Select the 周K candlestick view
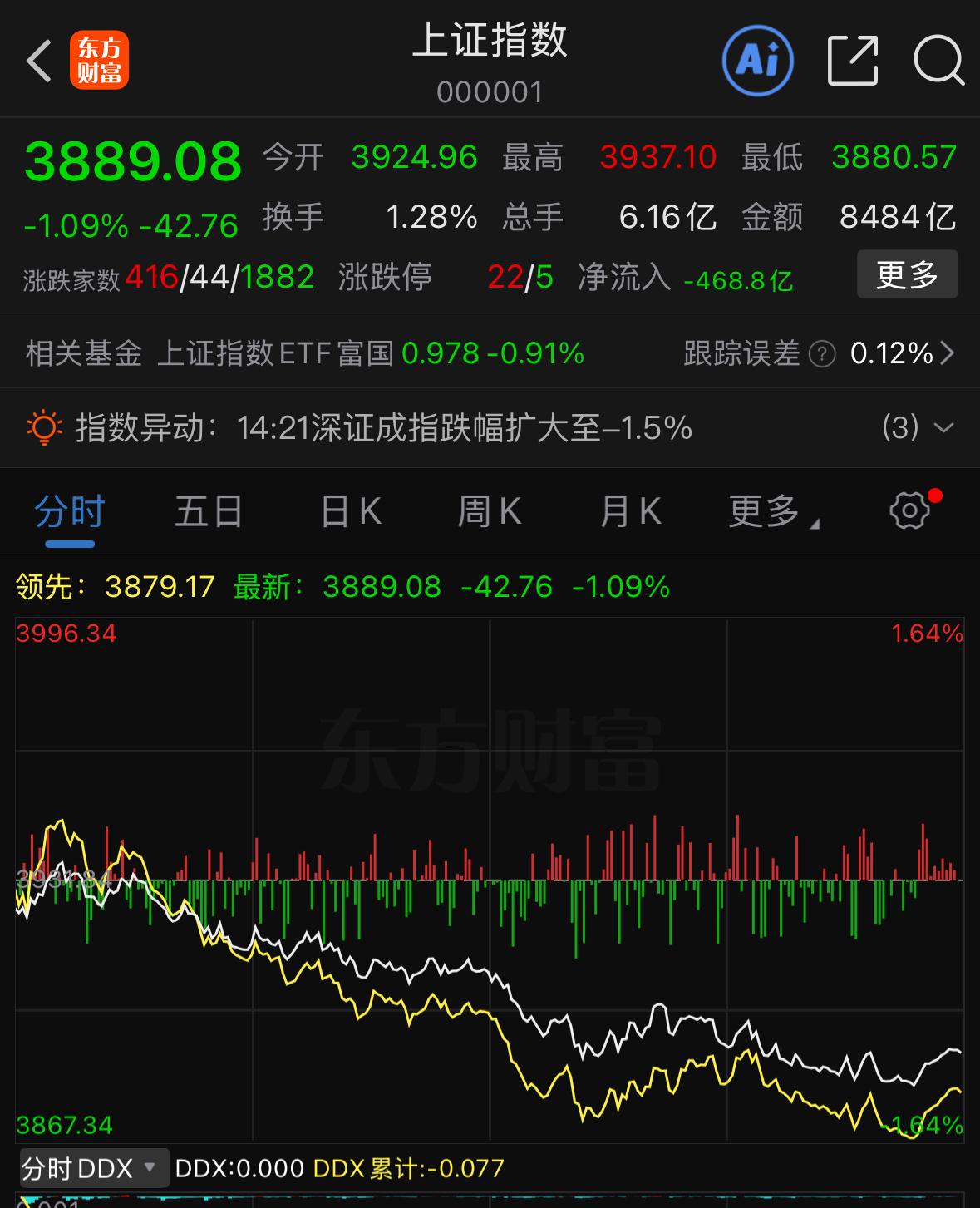Viewport: 980px width, 1208px height. (490, 511)
